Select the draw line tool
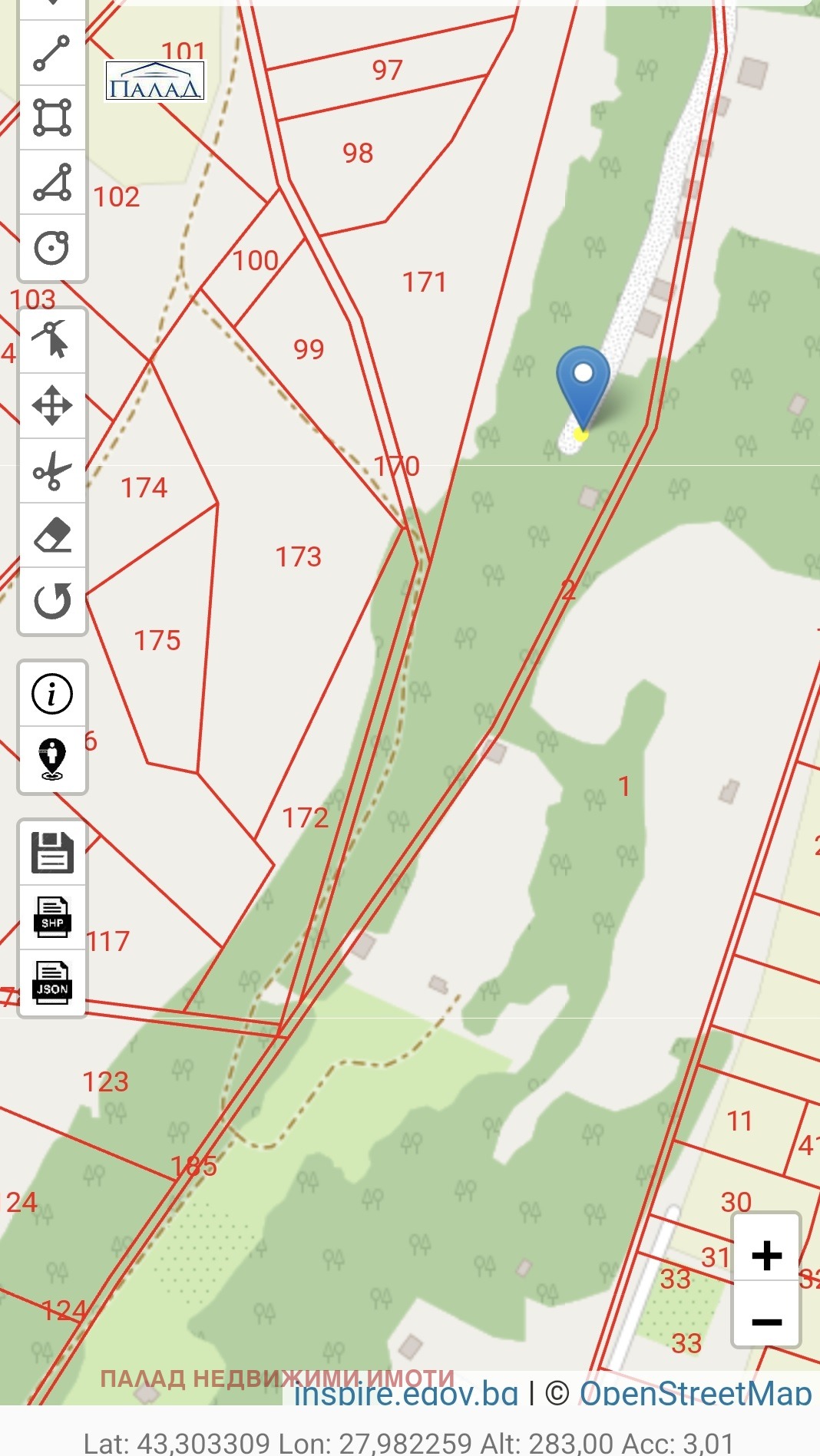This screenshot has height=1456, width=820. [x=51, y=53]
